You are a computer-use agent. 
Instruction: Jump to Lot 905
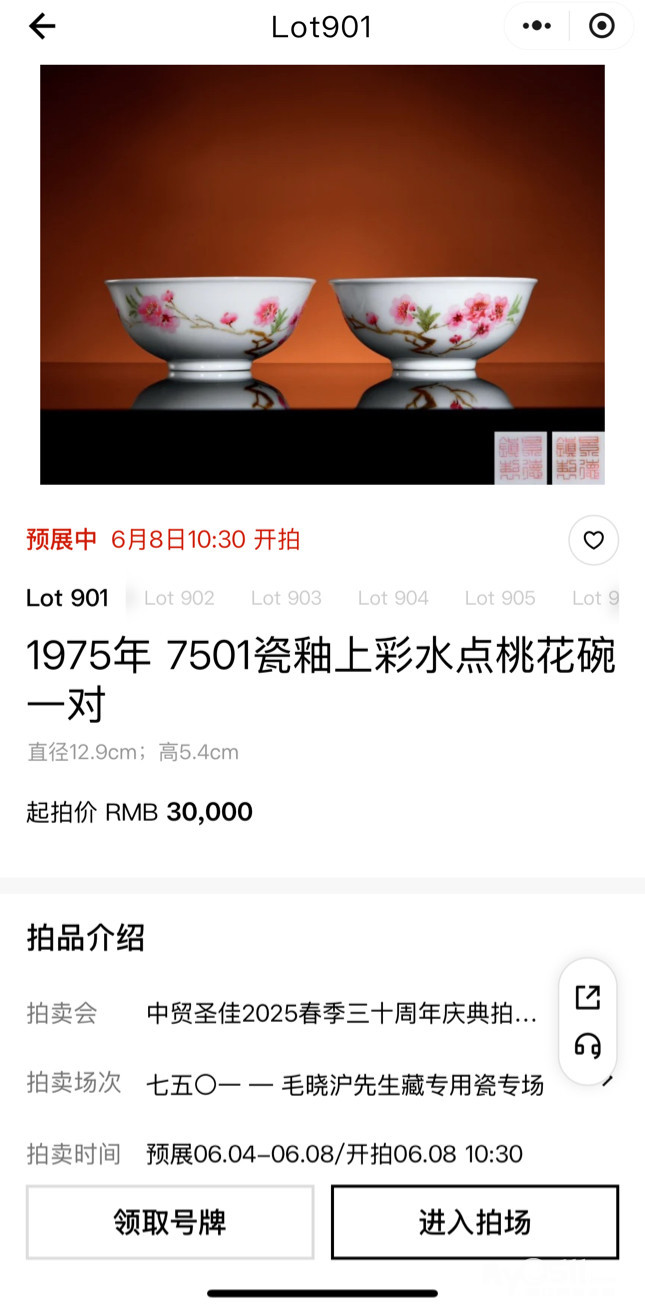click(x=500, y=598)
